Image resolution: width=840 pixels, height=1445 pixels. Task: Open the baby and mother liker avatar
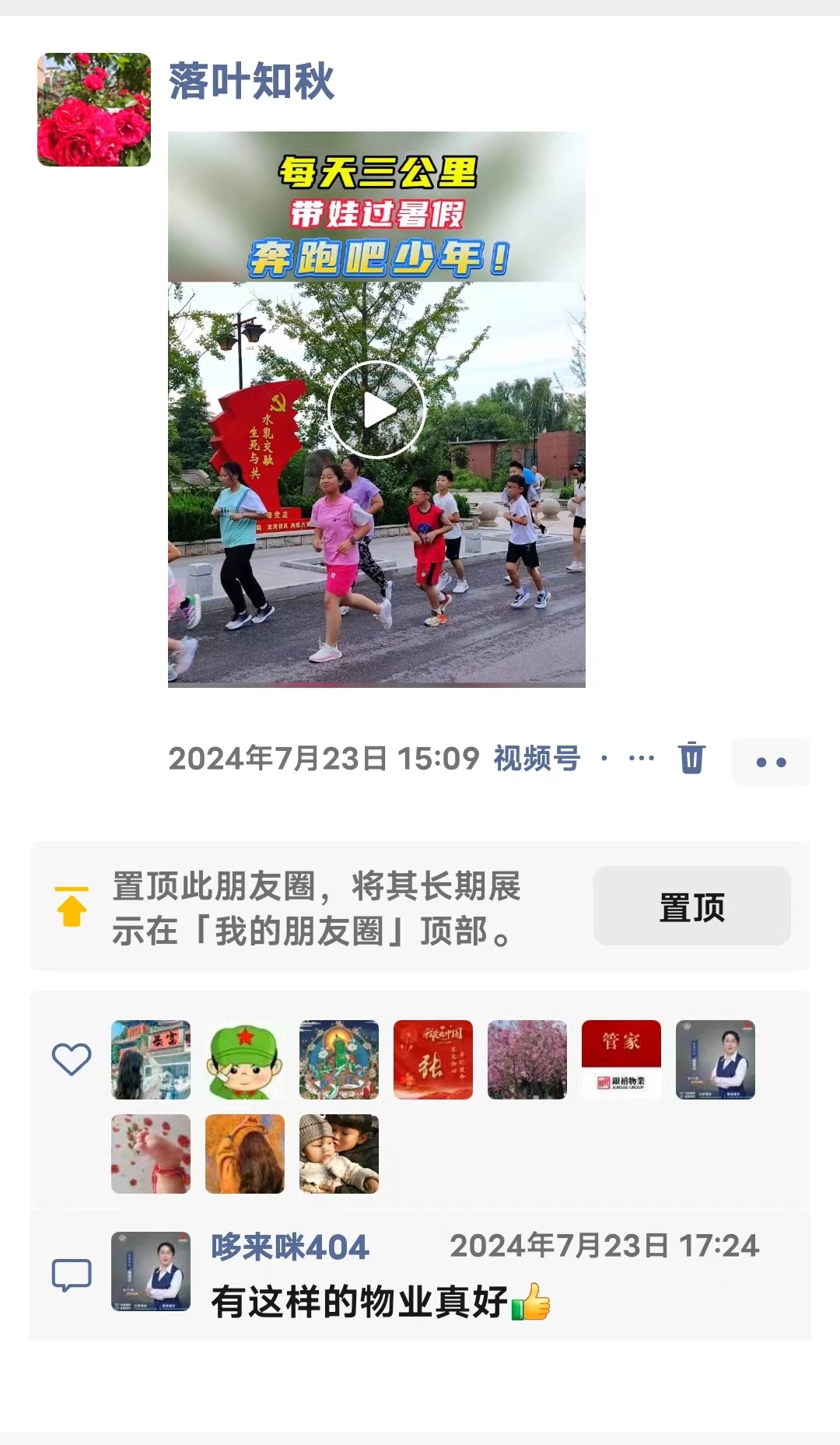(339, 1153)
